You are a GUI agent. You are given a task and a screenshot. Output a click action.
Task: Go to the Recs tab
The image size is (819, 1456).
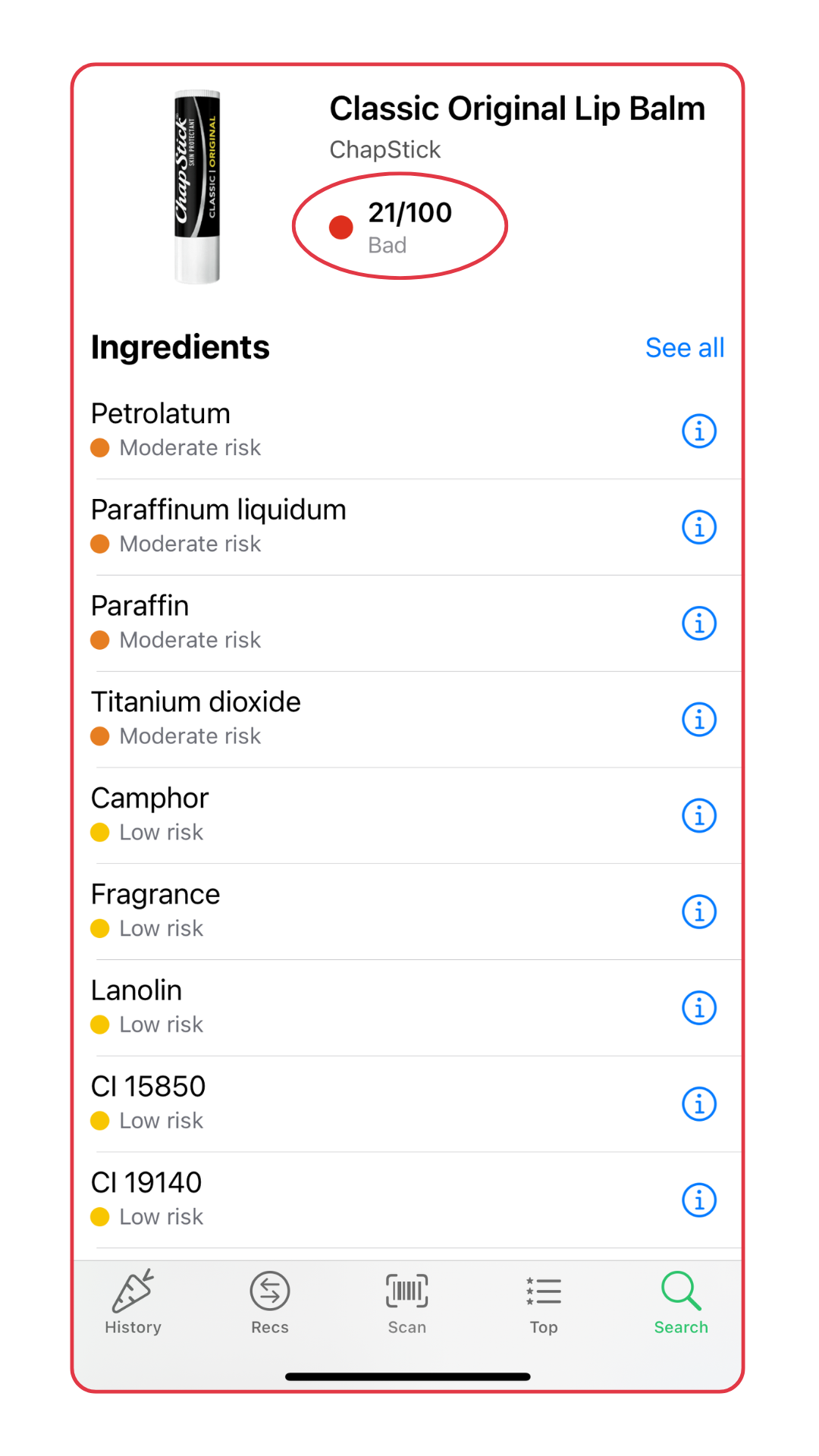(x=270, y=1303)
